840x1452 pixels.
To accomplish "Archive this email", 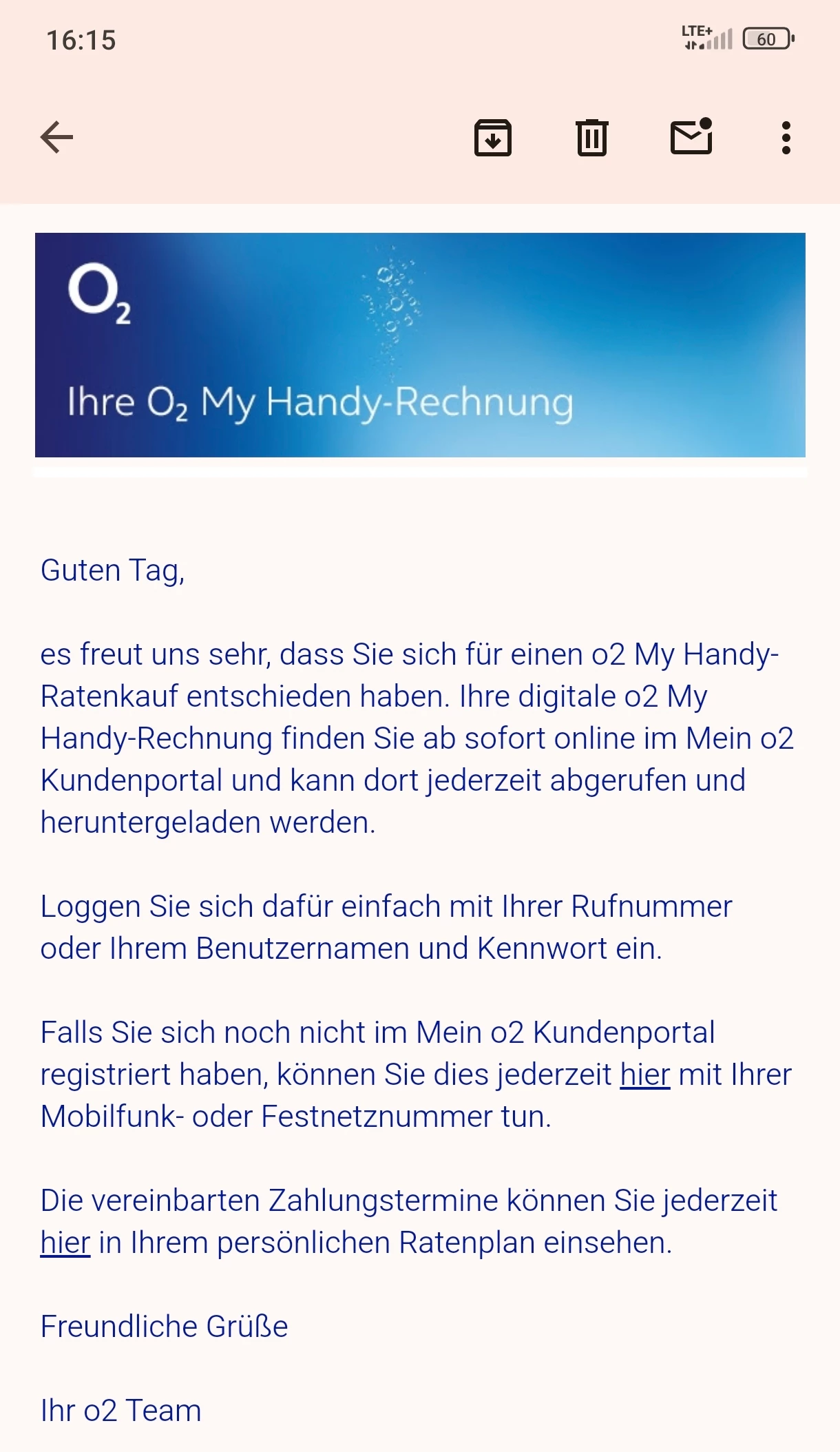I will tap(492, 138).
